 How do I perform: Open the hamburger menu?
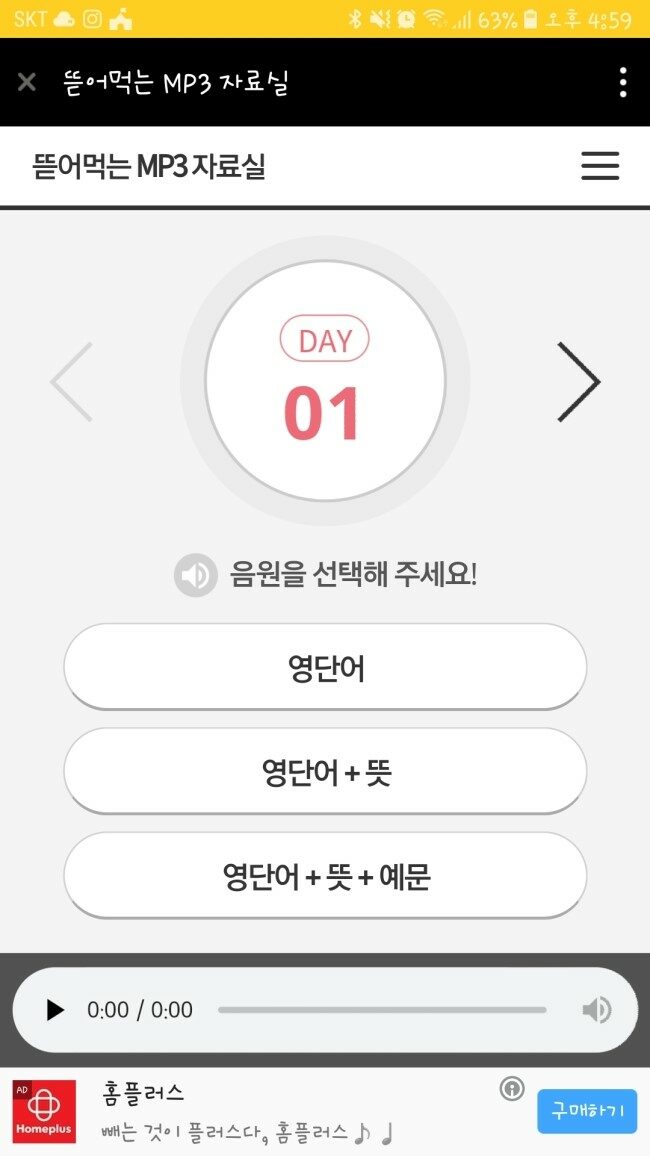tap(600, 165)
